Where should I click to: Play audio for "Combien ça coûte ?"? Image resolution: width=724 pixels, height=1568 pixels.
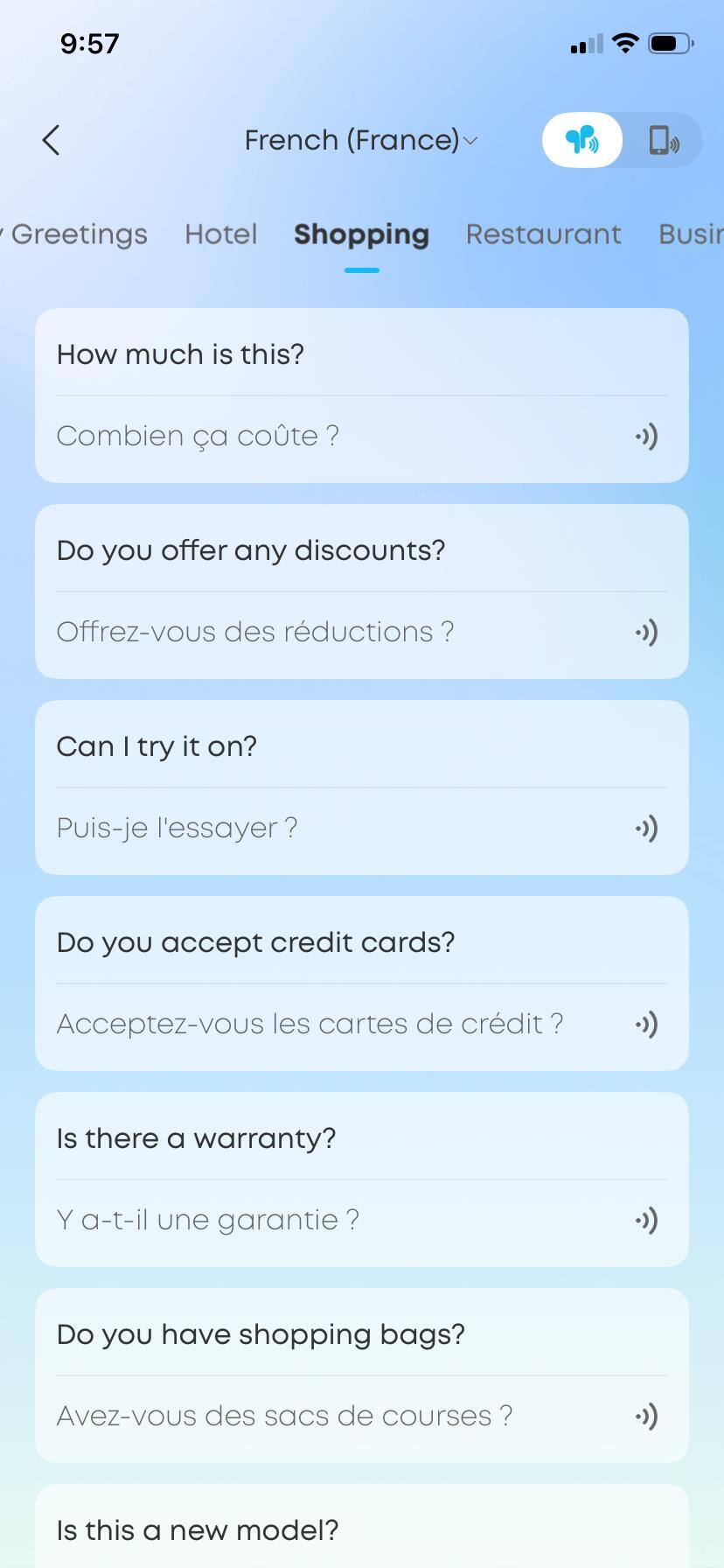(x=647, y=437)
